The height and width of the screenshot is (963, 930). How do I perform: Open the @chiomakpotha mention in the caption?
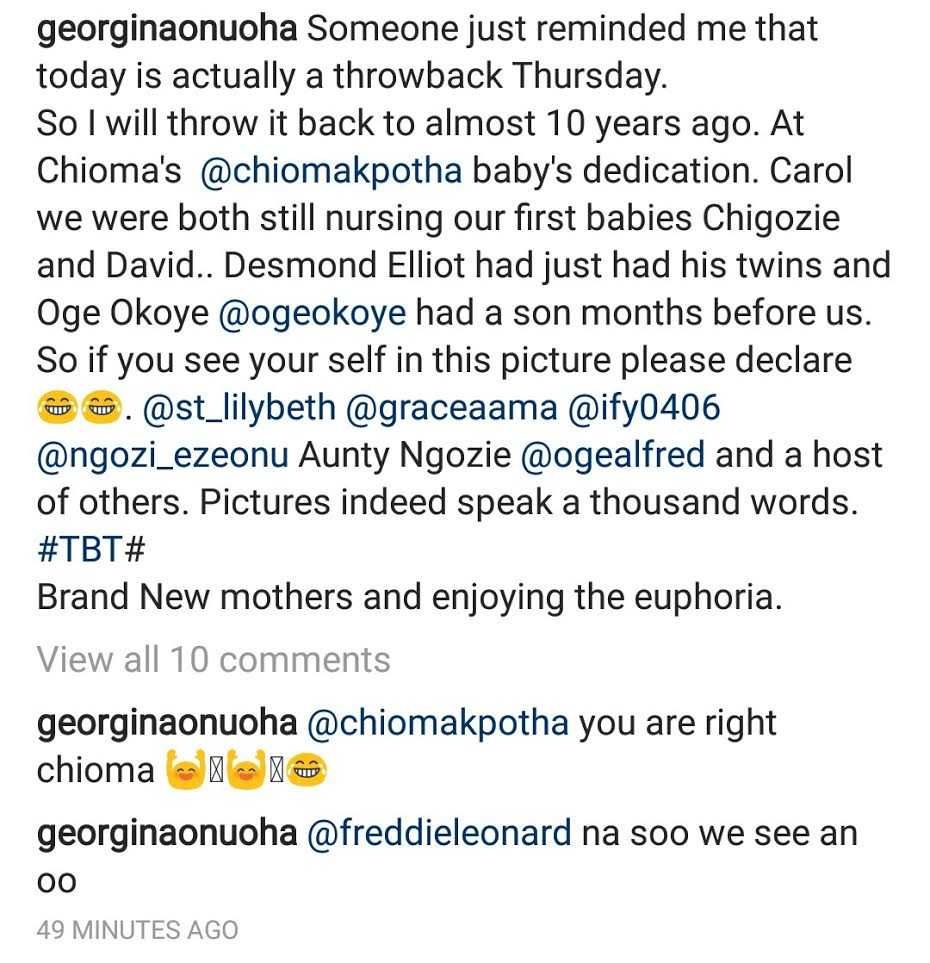click(331, 171)
